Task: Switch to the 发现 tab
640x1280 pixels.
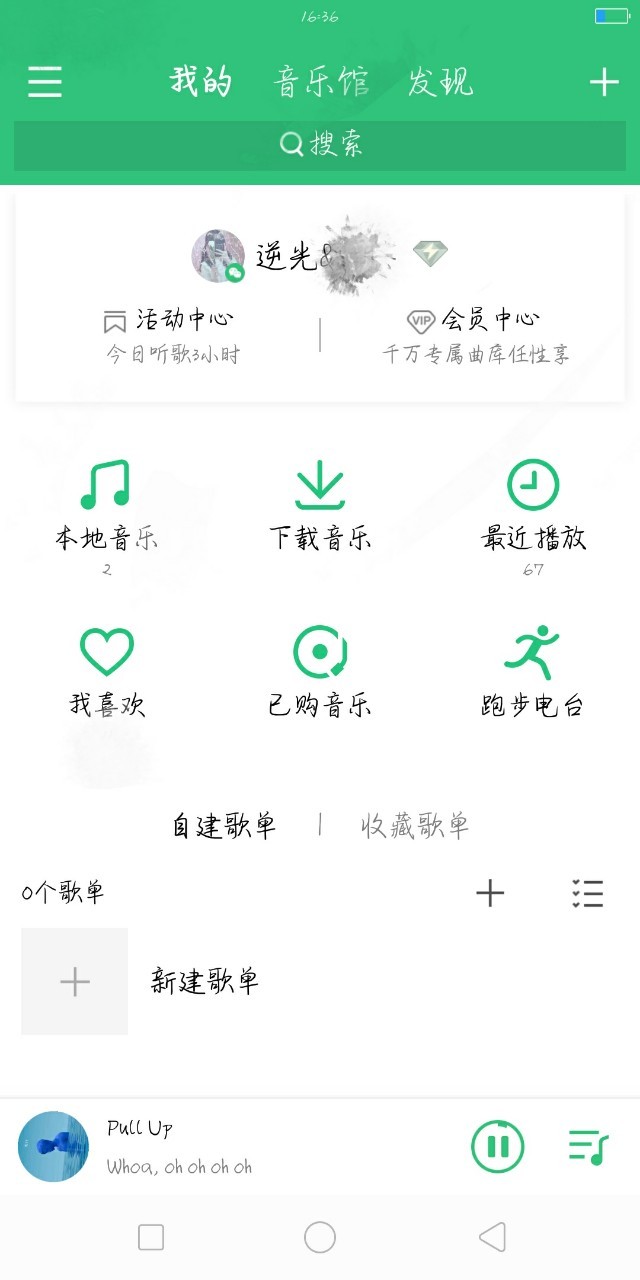Action: [x=440, y=81]
